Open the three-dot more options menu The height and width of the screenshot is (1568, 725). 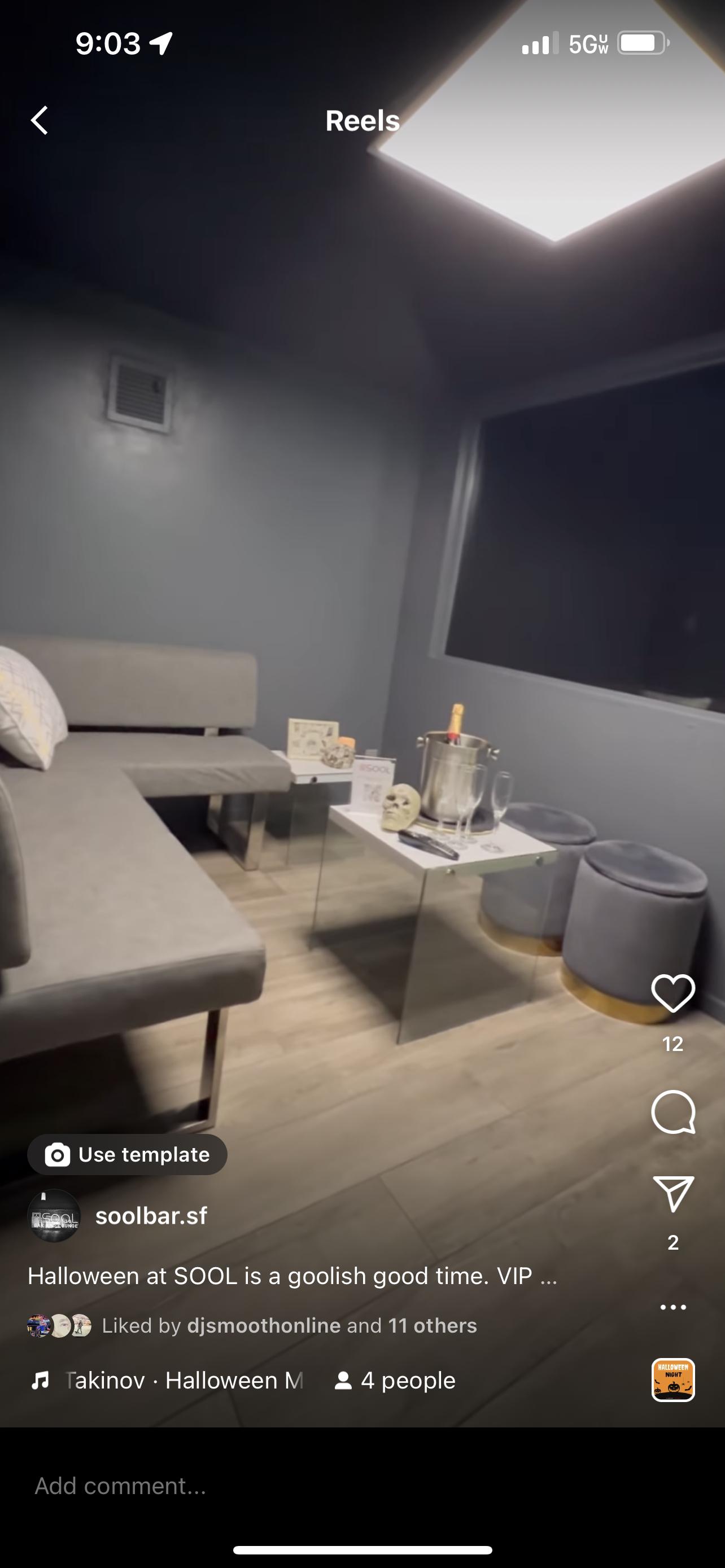coord(672,1307)
